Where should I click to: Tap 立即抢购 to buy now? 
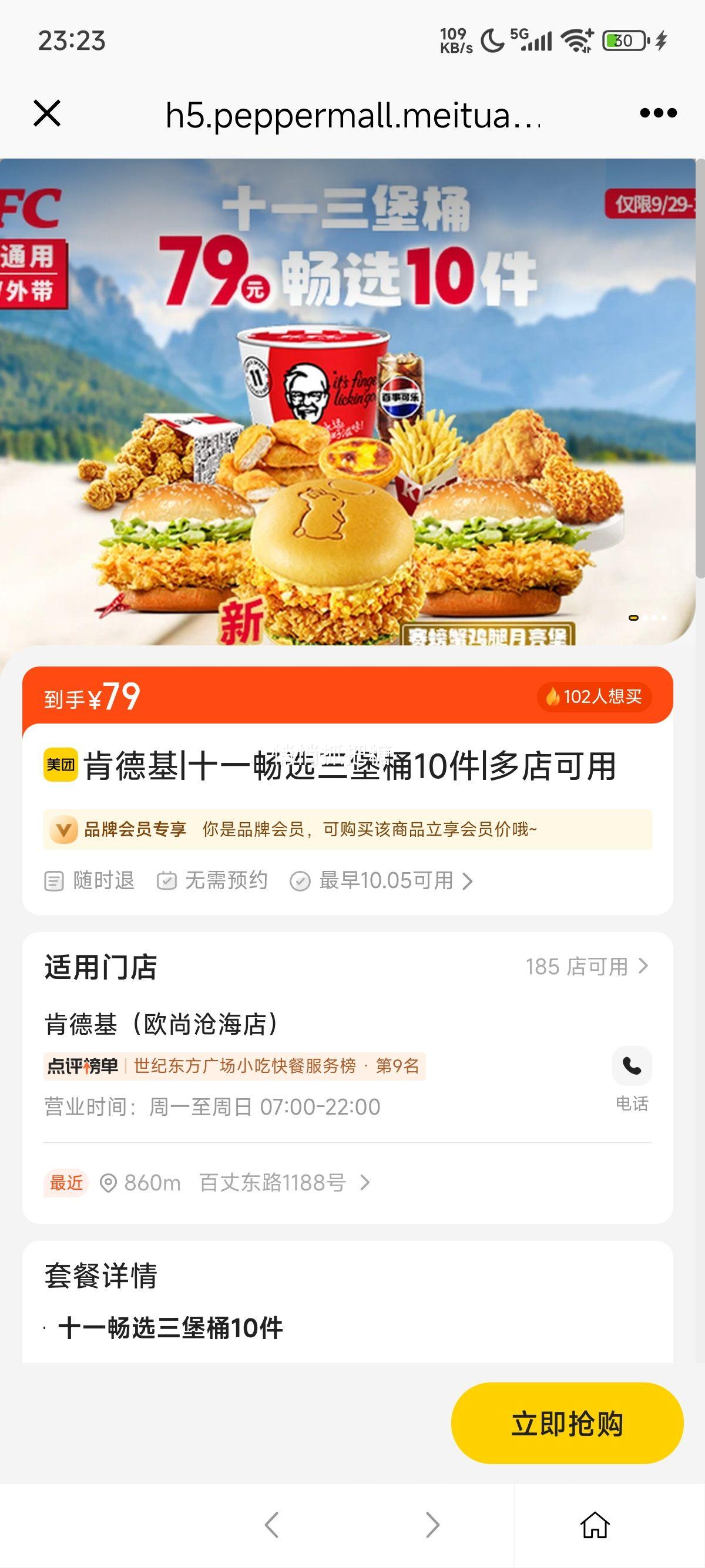pos(567,1424)
